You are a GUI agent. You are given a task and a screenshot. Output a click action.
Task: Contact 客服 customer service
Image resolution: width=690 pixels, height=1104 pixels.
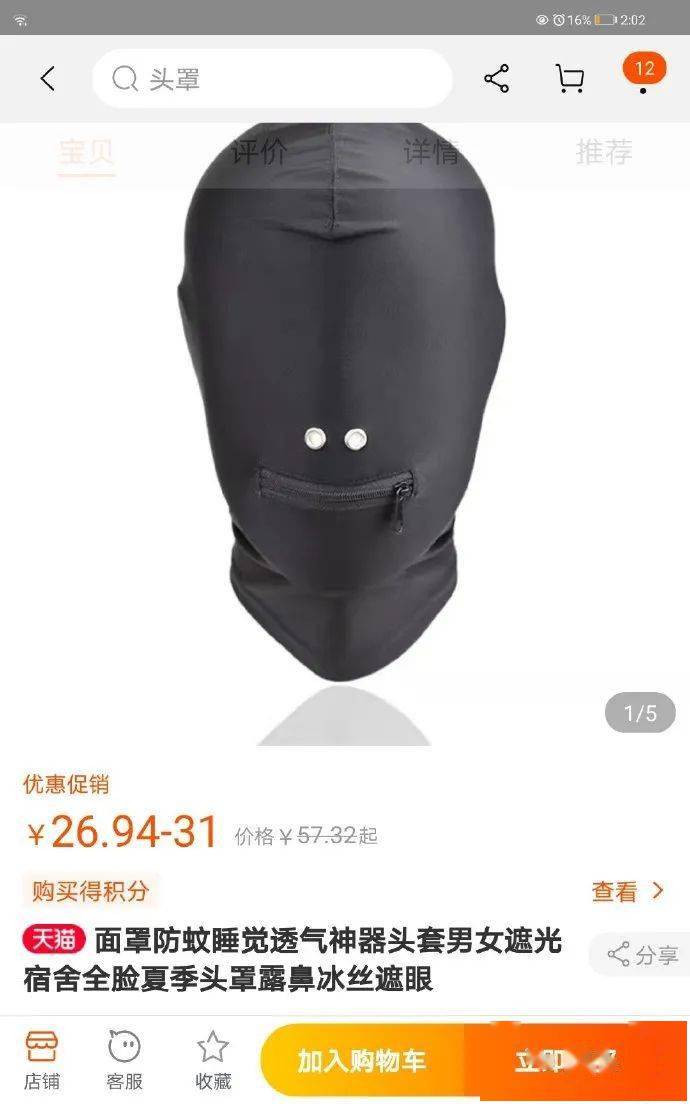[x=125, y=1060]
